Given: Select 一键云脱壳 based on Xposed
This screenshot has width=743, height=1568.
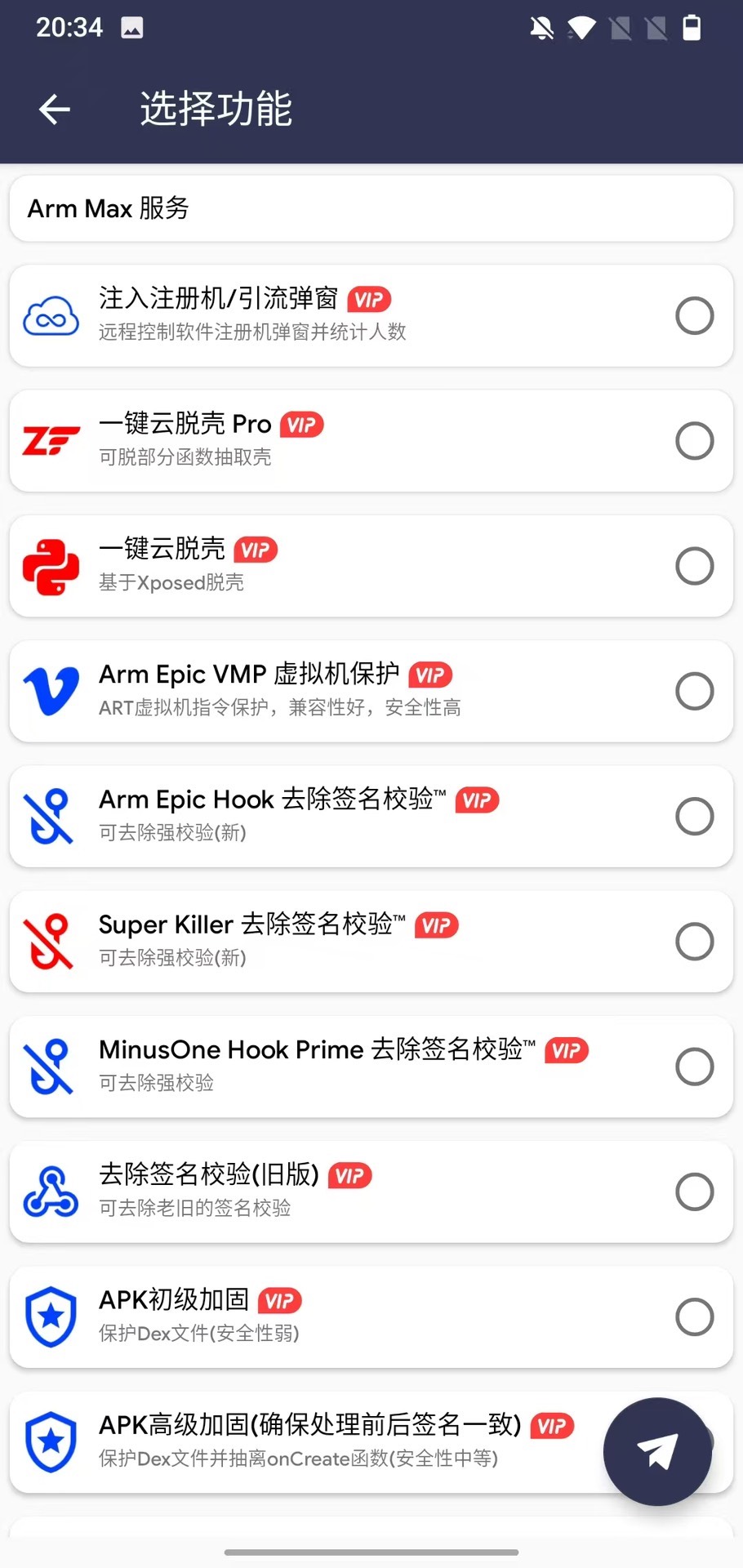Looking at the screenshot, I should click(694, 566).
